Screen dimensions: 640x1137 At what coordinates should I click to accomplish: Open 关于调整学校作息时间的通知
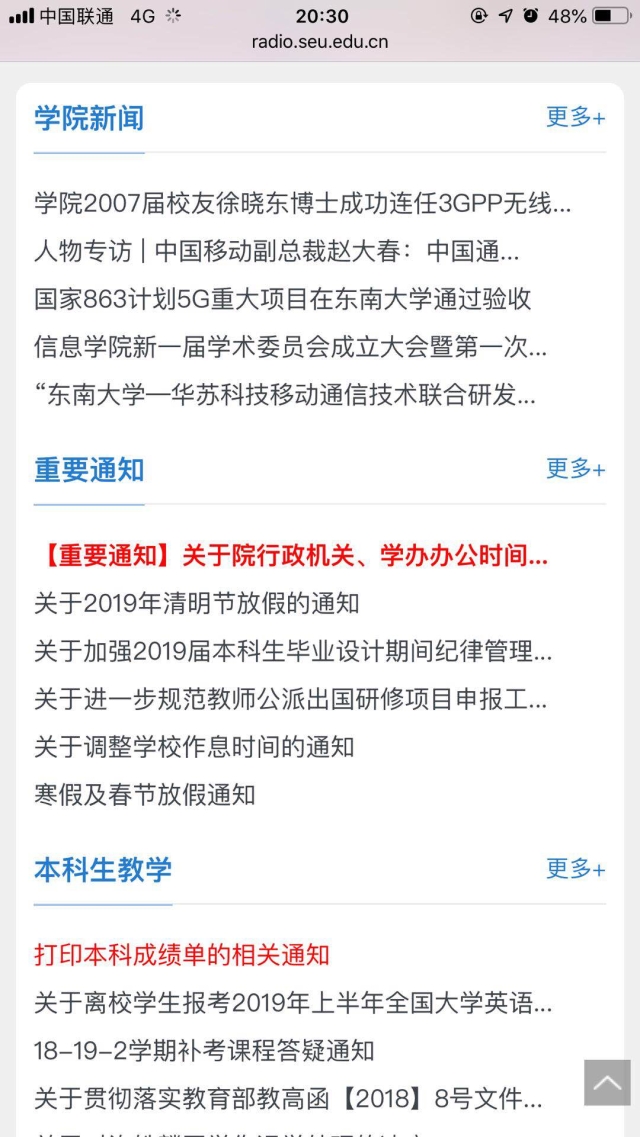(194, 747)
